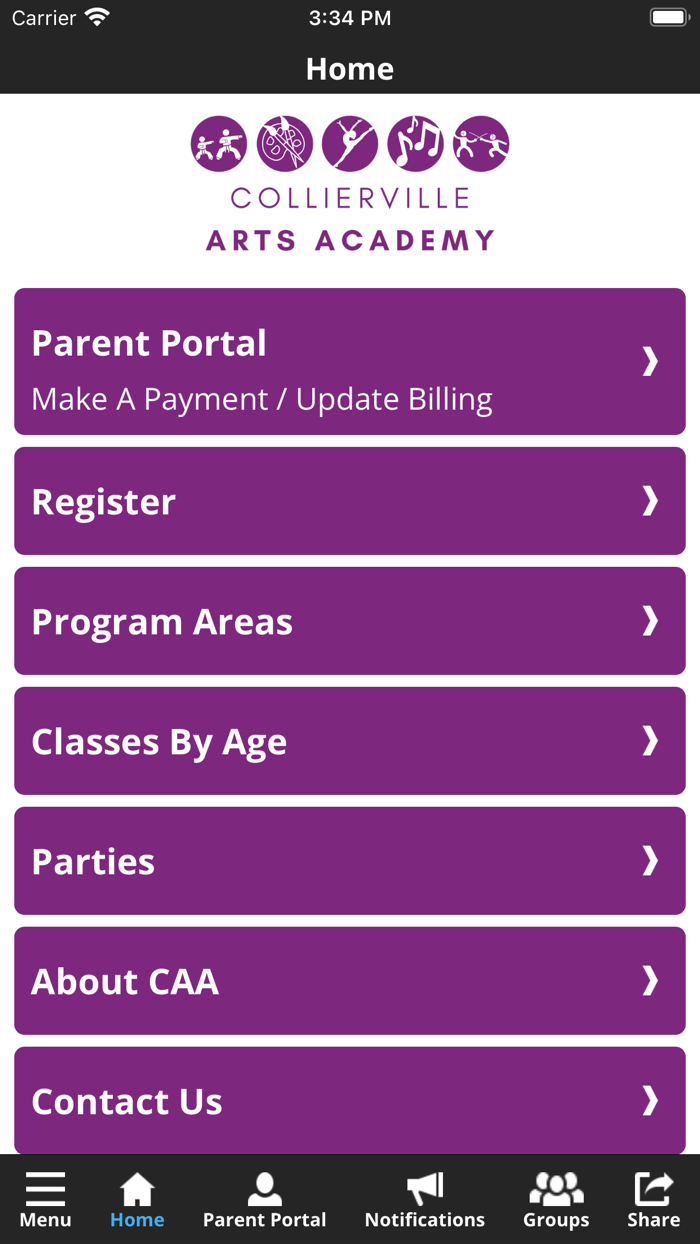This screenshot has width=700, height=1244.
Task: Open Contact Us
Action: pyautogui.click(x=349, y=1100)
